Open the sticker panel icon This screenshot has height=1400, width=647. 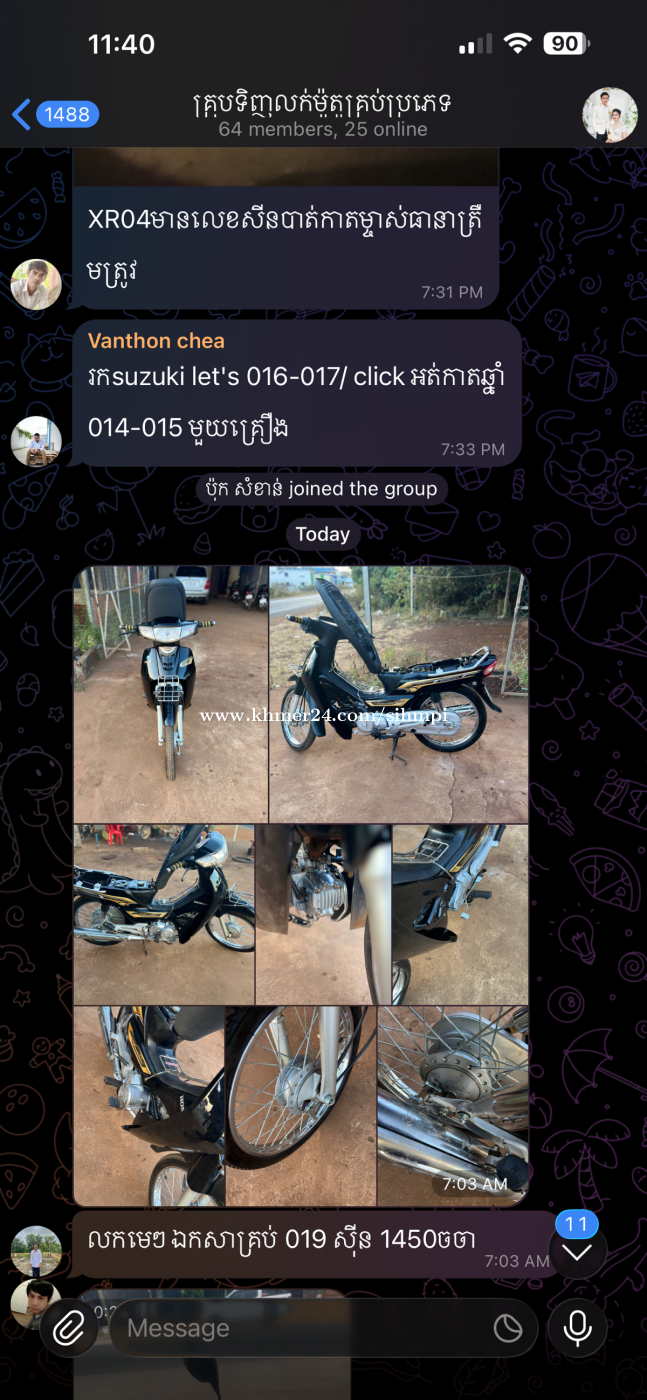coord(508,1328)
